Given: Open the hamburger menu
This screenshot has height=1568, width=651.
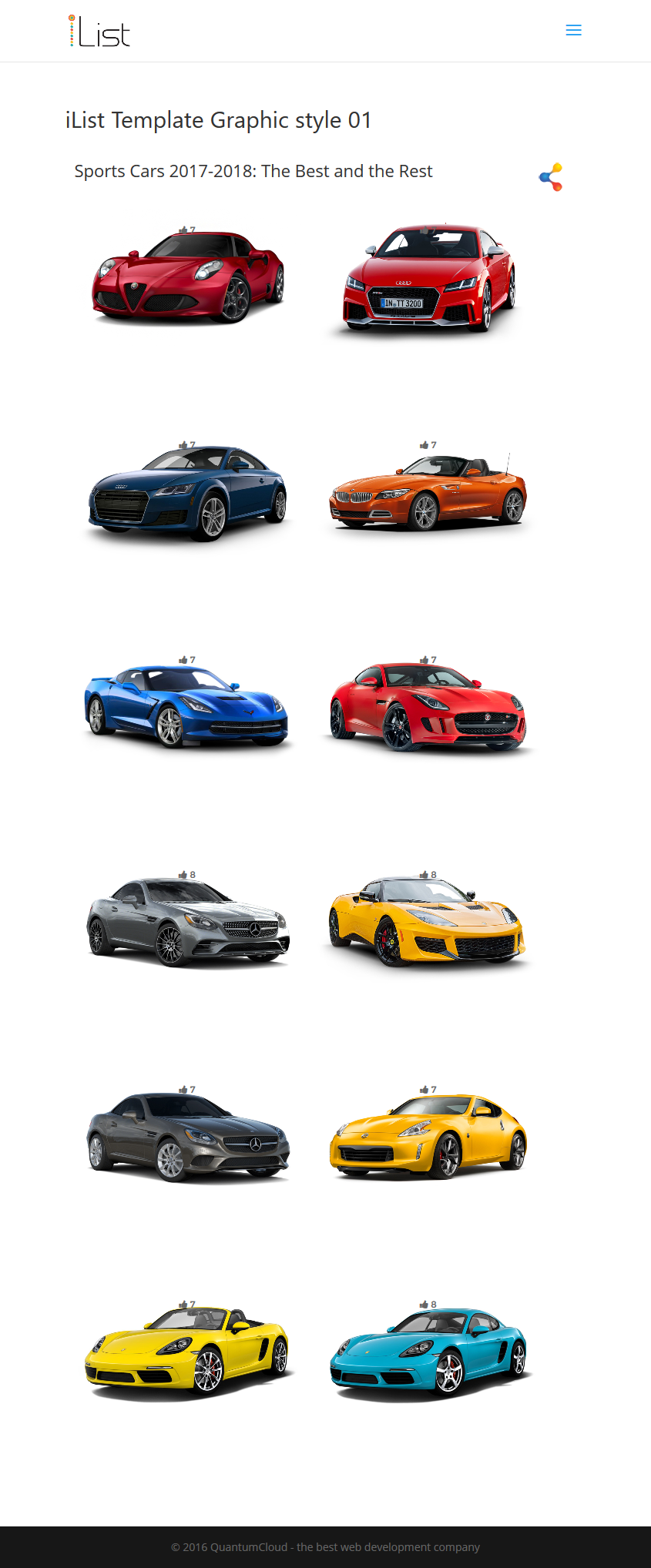Looking at the screenshot, I should coord(573,30).
